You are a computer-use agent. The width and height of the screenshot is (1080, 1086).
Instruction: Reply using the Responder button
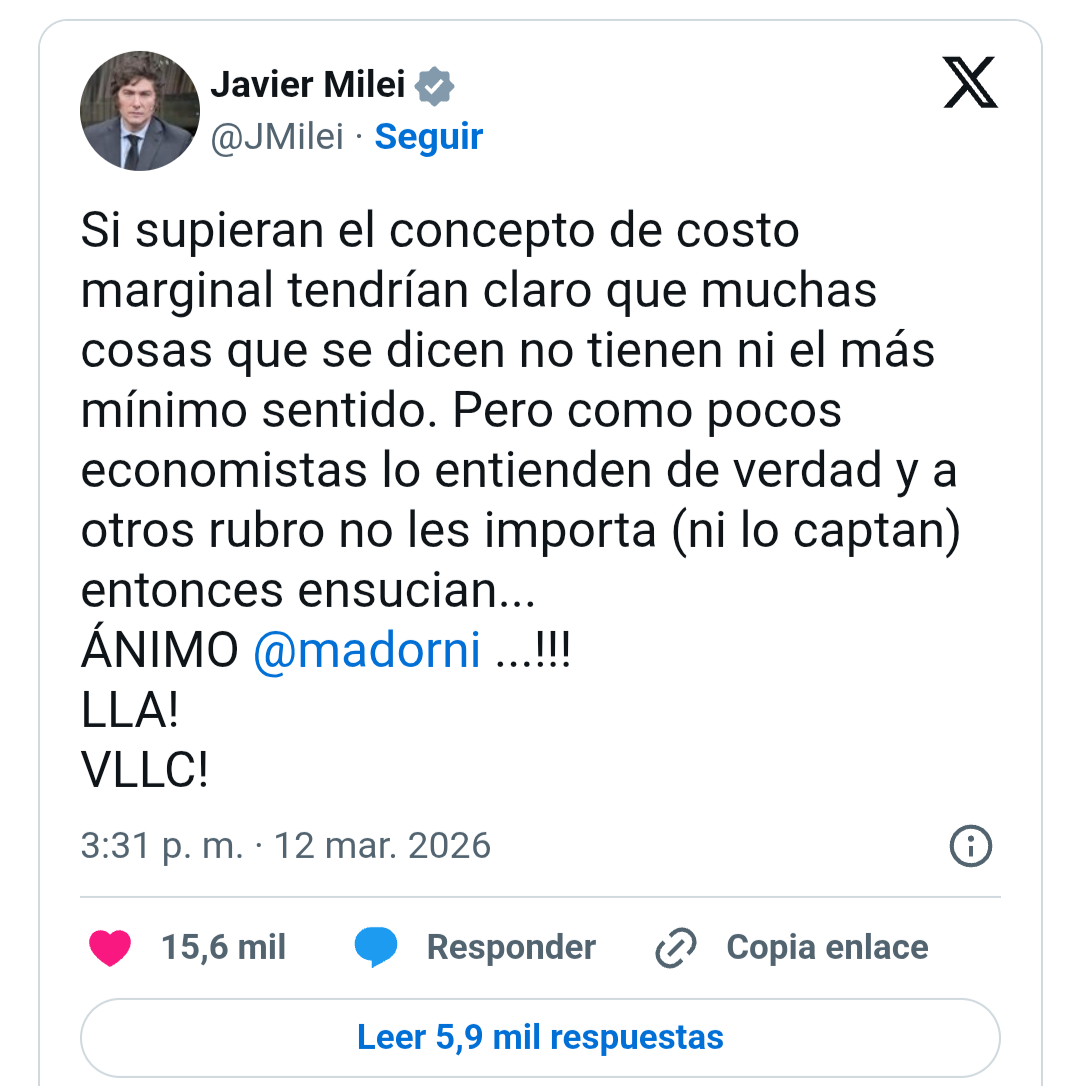tap(476, 947)
